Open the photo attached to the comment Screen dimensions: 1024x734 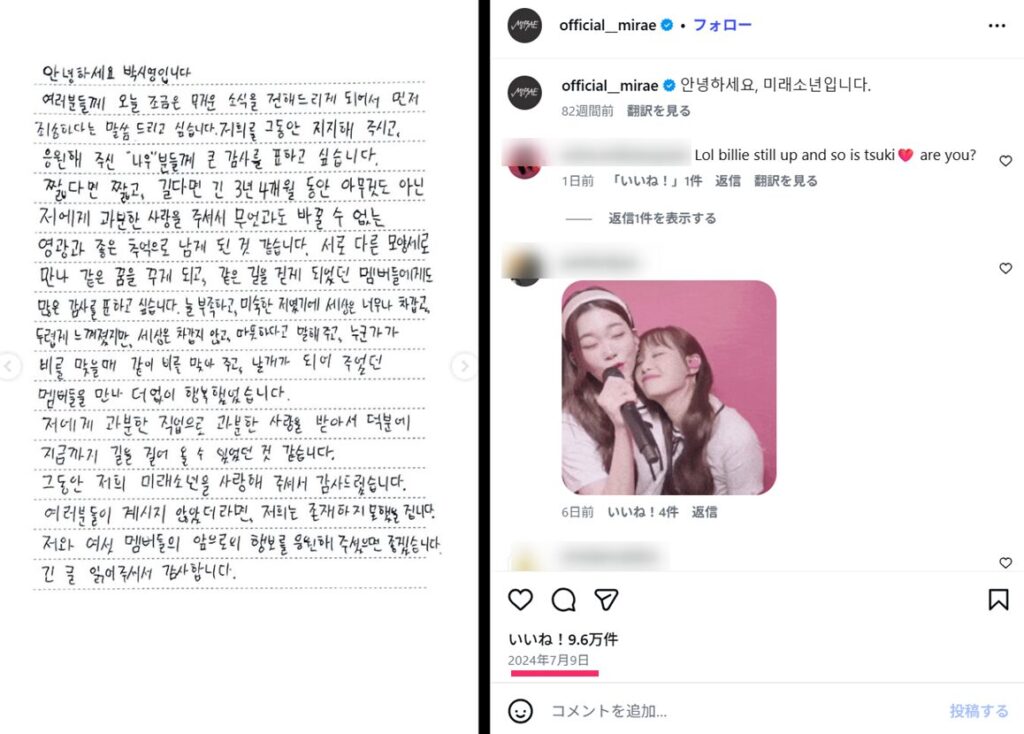coord(669,388)
